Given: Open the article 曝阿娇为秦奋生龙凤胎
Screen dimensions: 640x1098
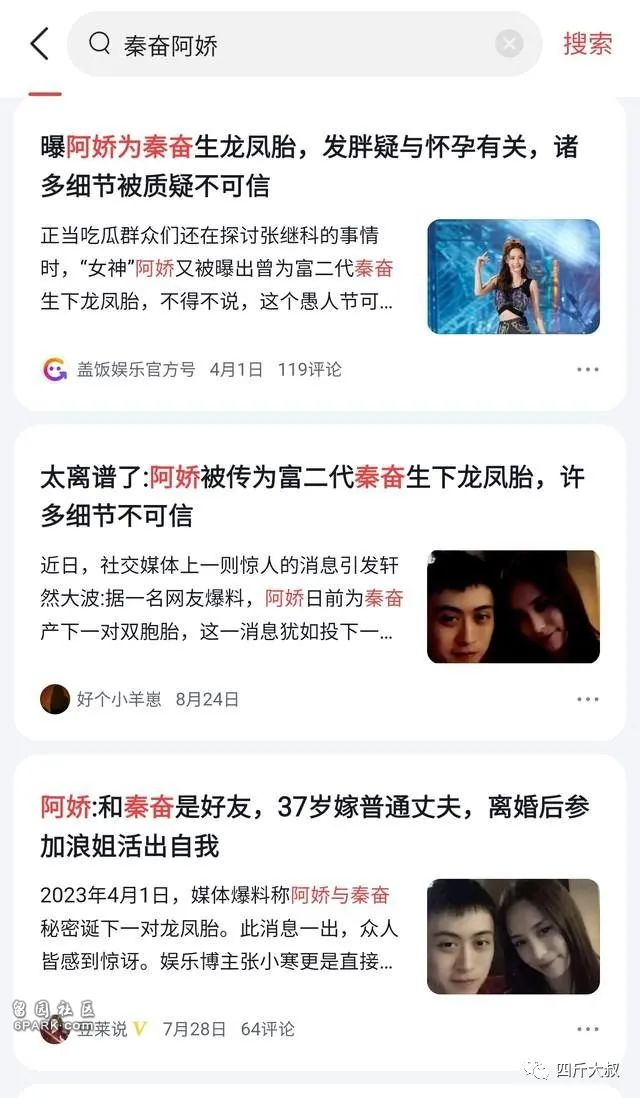Looking at the screenshot, I should pyautogui.click(x=309, y=166).
